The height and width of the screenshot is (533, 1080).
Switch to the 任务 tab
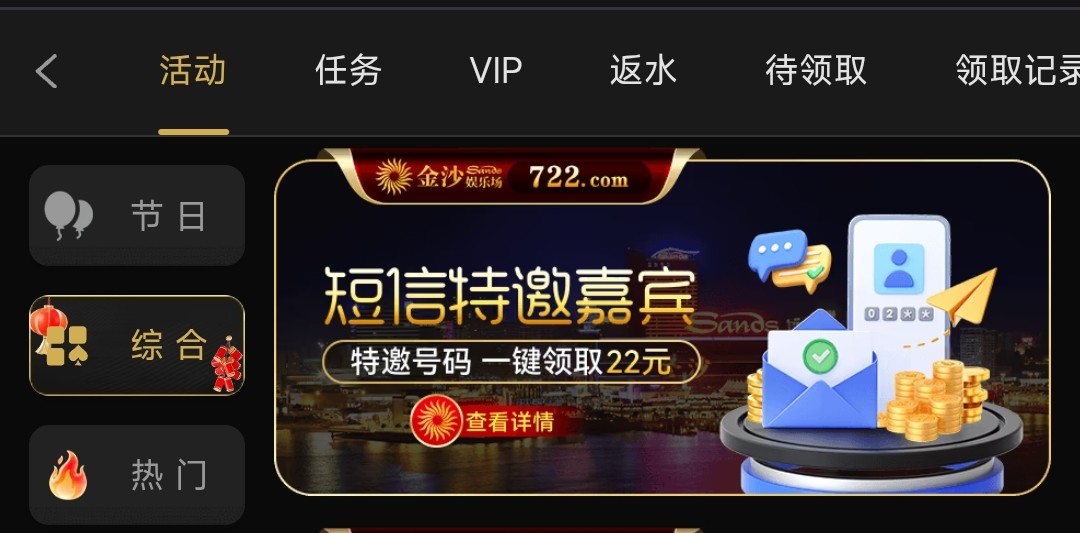[x=348, y=71]
